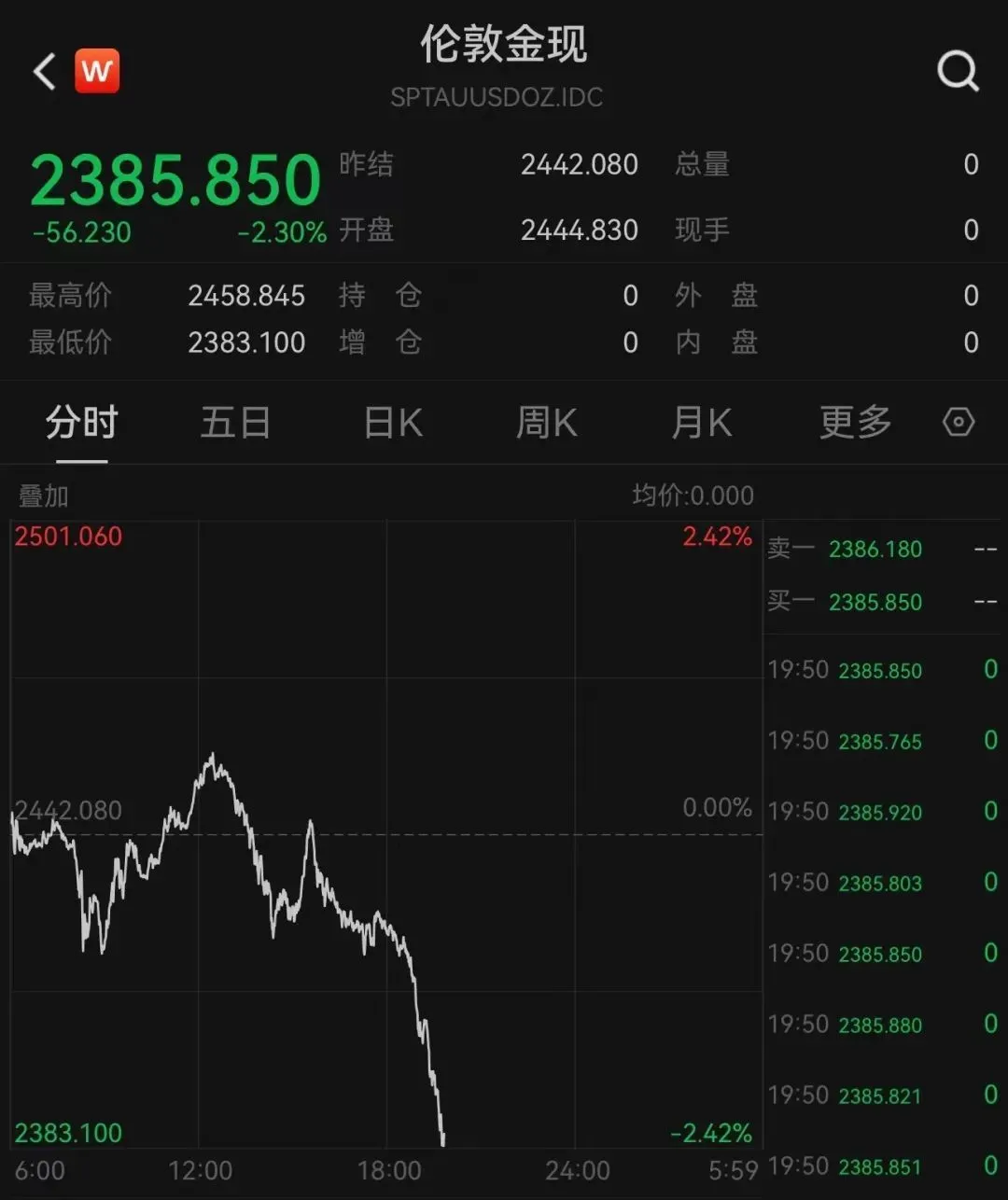Tap 叠加 to overlay another index
The image size is (1008, 1200).
pyautogui.click(x=44, y=495)
